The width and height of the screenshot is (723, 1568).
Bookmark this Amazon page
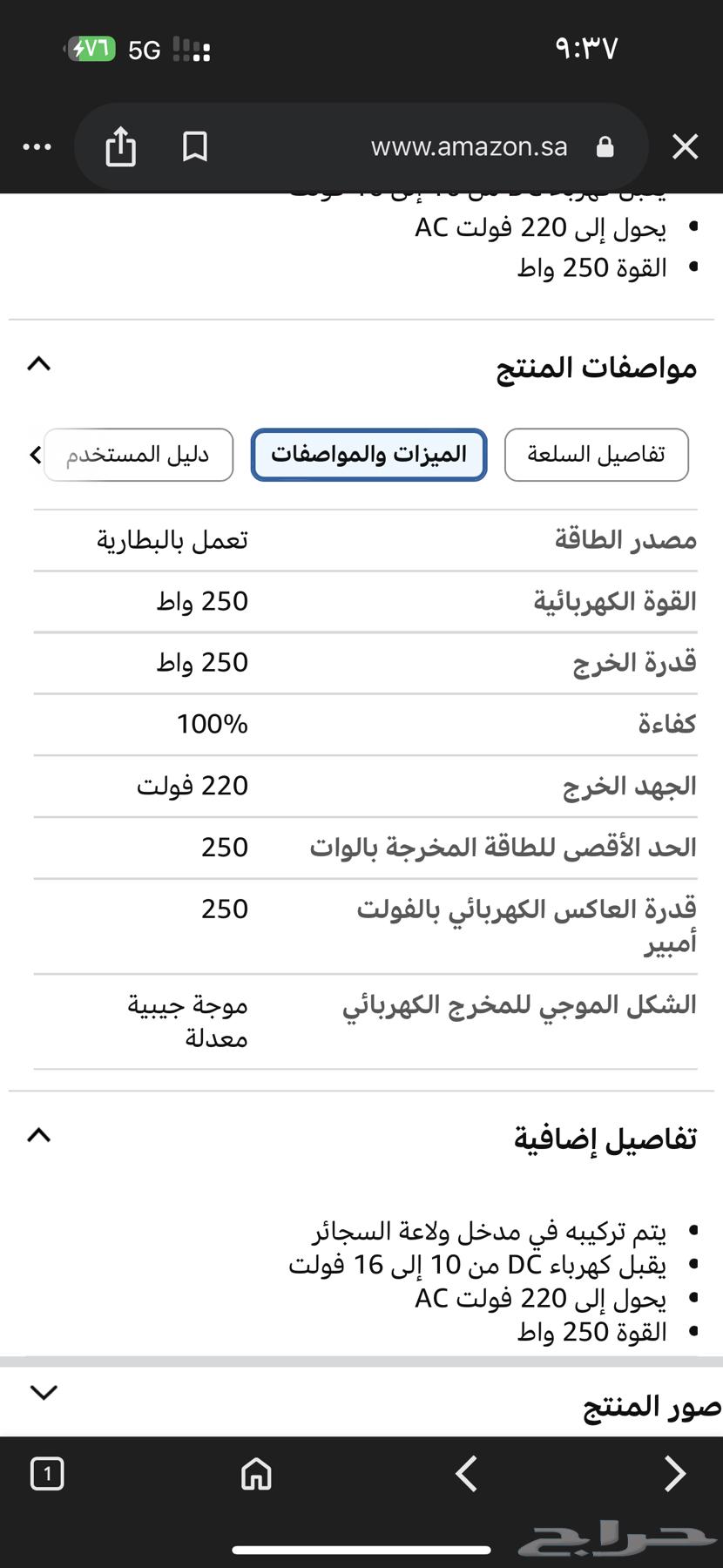pos(195,146)
